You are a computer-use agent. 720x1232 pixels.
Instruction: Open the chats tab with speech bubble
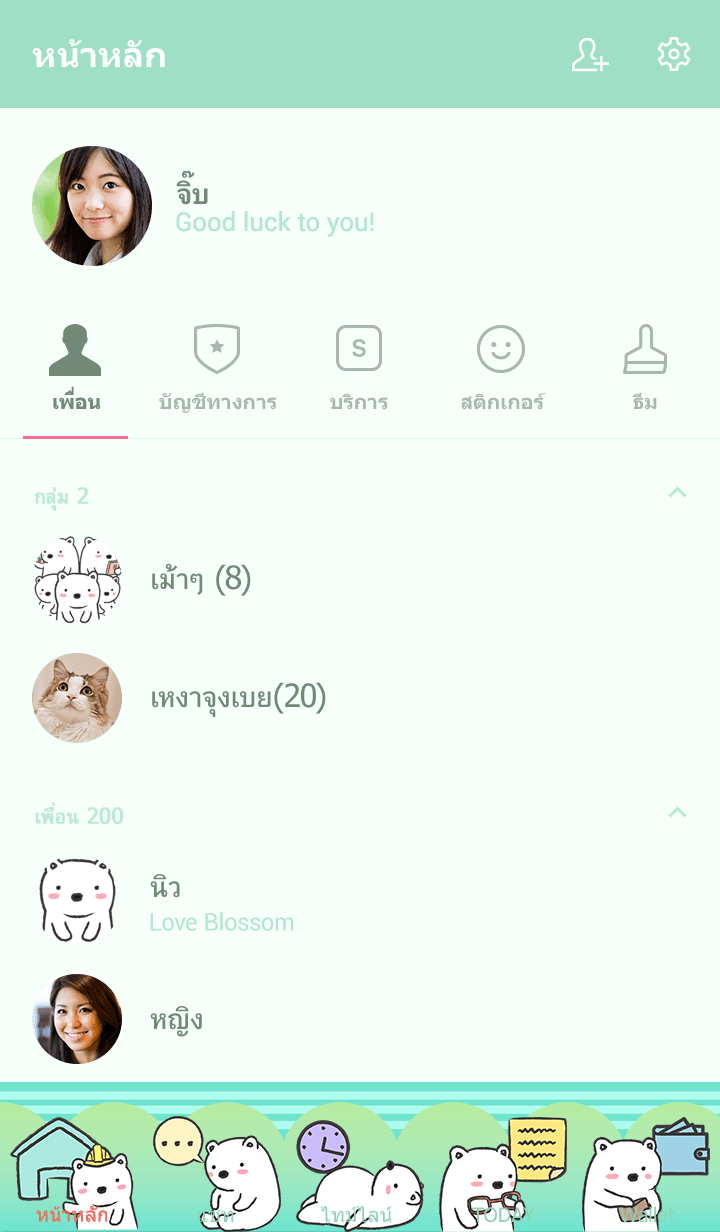coord(216,1170)
